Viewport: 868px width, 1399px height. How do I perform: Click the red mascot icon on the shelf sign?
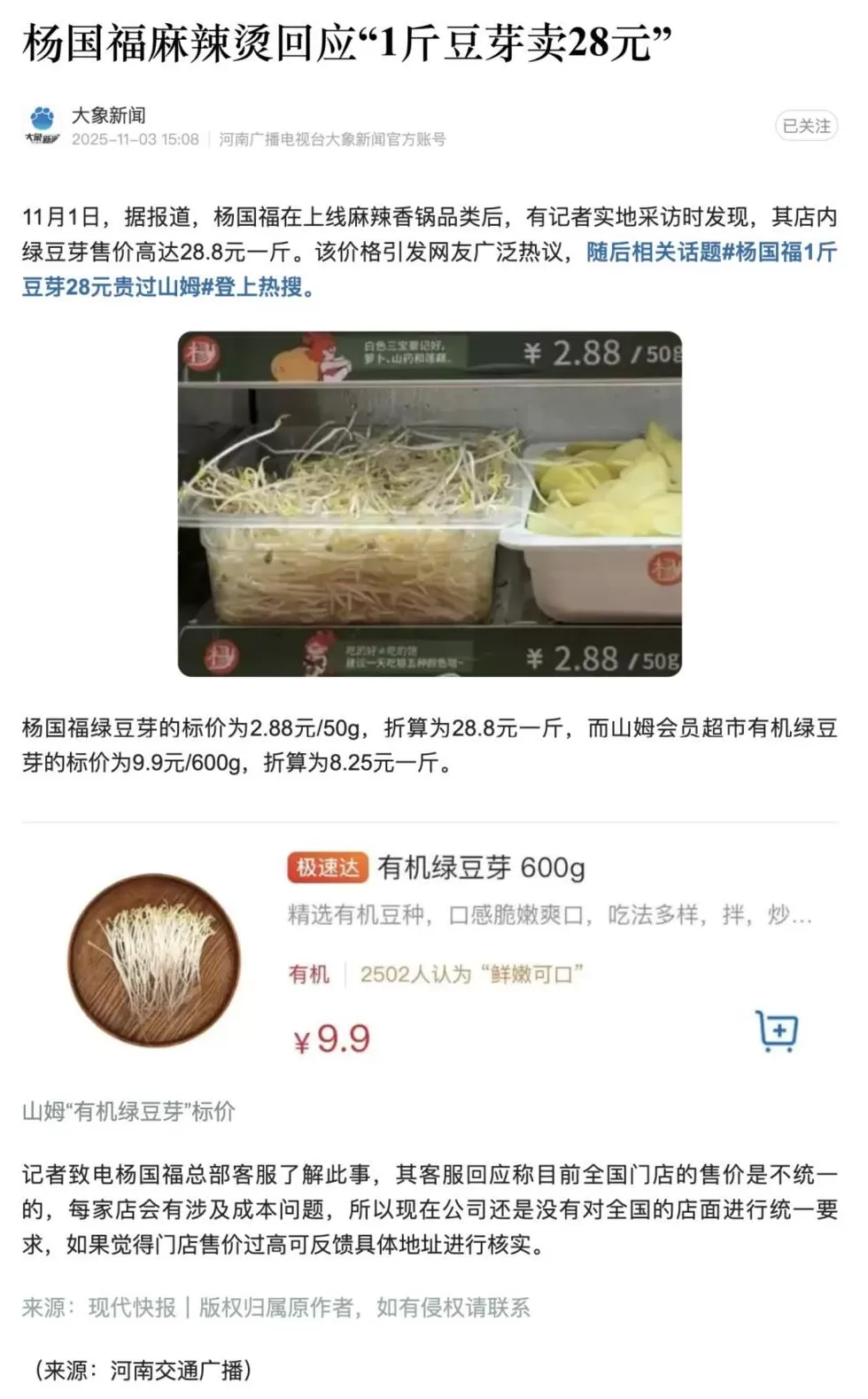[316, 353]
